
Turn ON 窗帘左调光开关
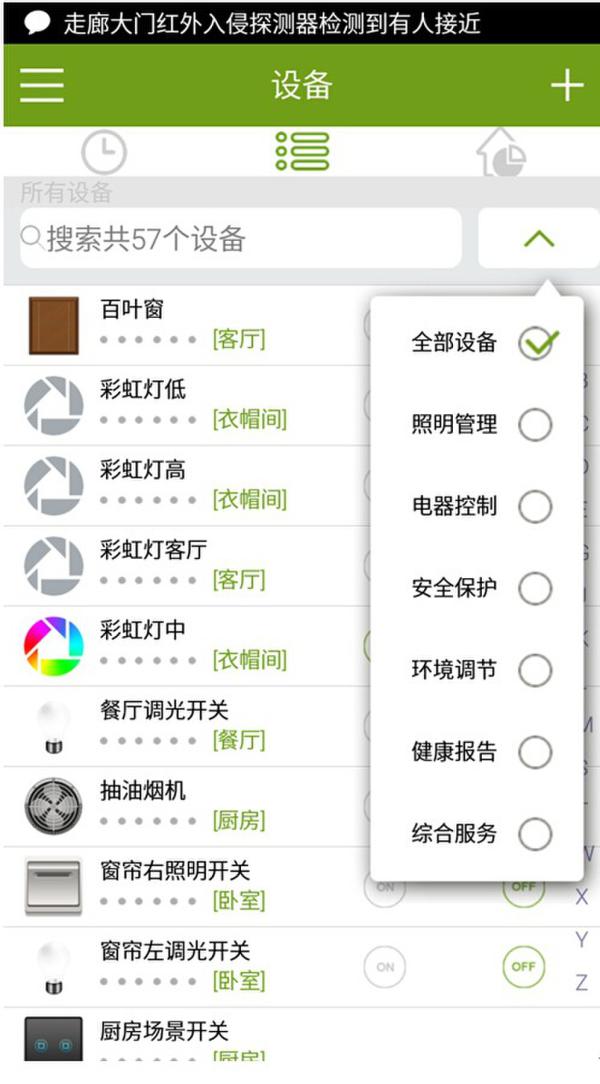385,967
